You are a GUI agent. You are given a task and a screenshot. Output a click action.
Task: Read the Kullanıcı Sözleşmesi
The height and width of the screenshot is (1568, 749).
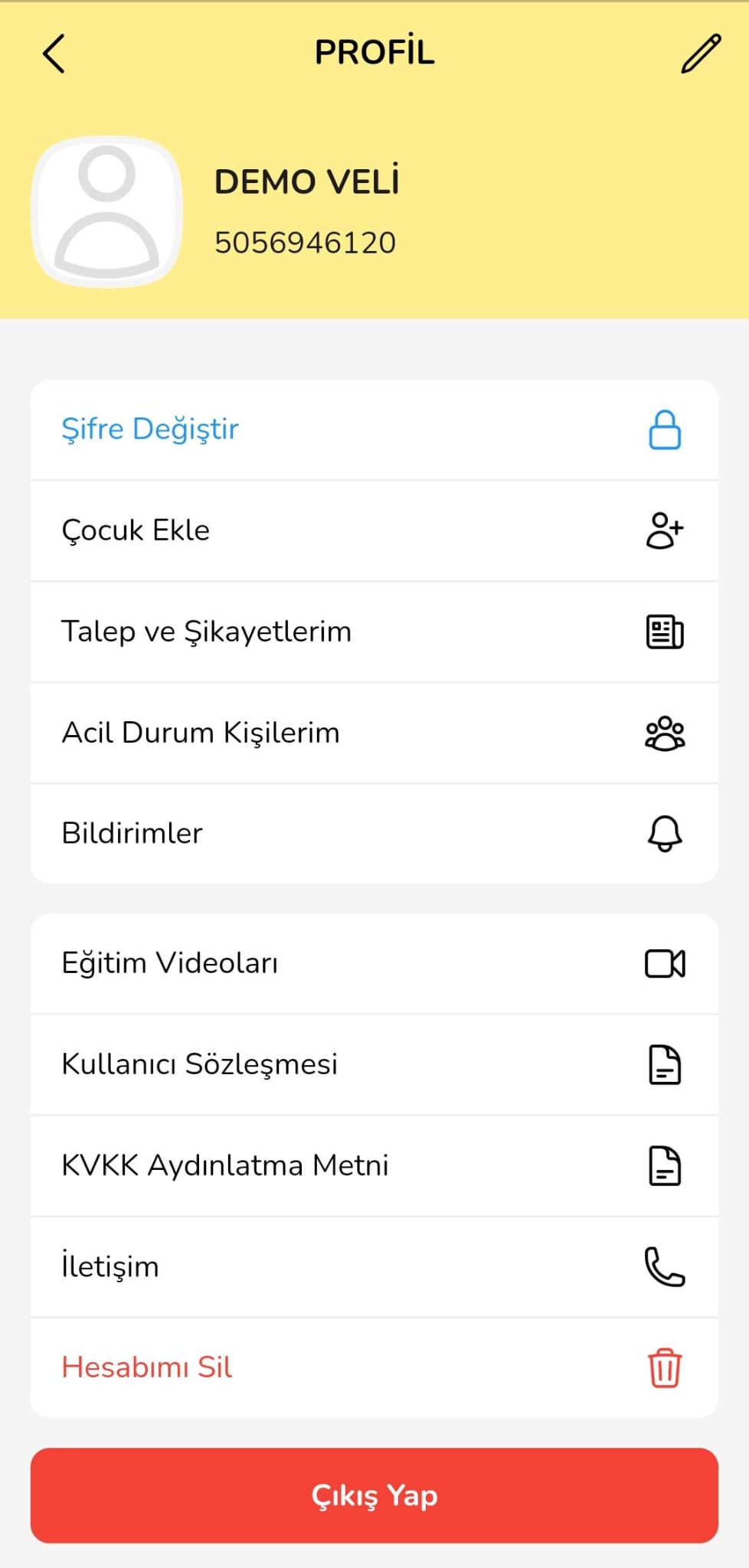tap(374, 1064)
